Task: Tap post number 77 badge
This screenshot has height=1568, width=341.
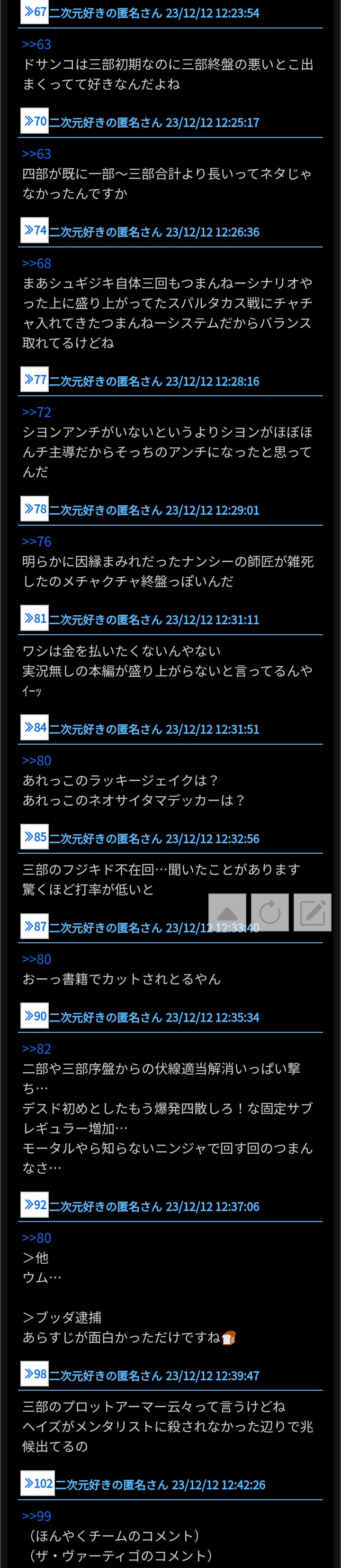Action: coord(35,380)
